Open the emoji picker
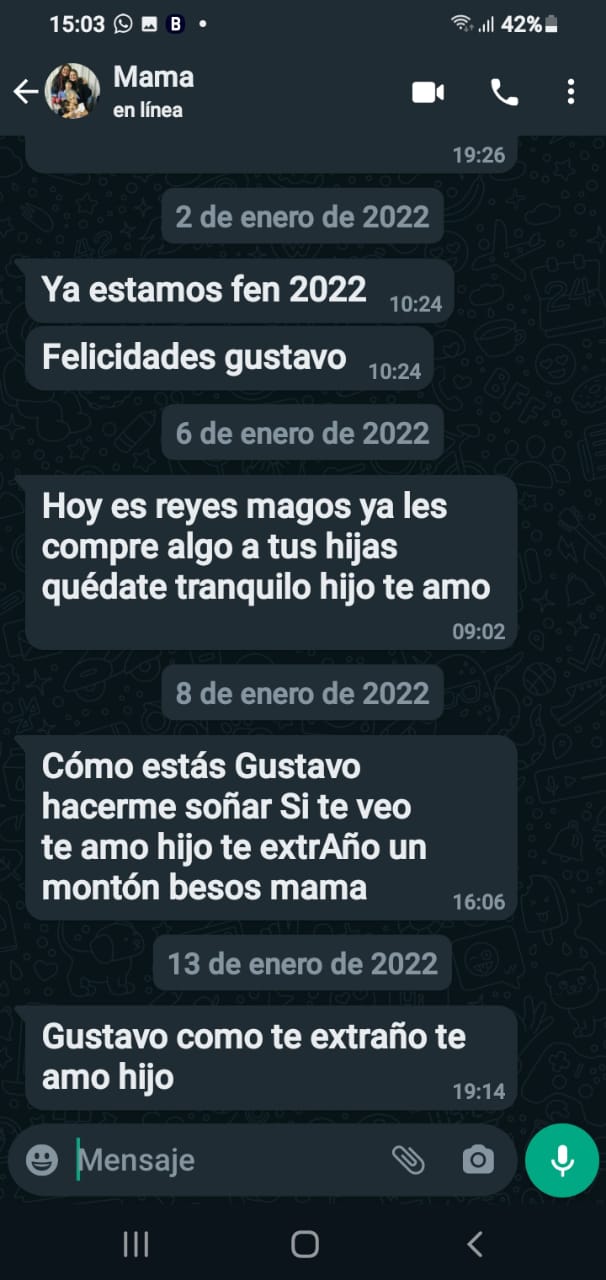 pos(42,1160)
